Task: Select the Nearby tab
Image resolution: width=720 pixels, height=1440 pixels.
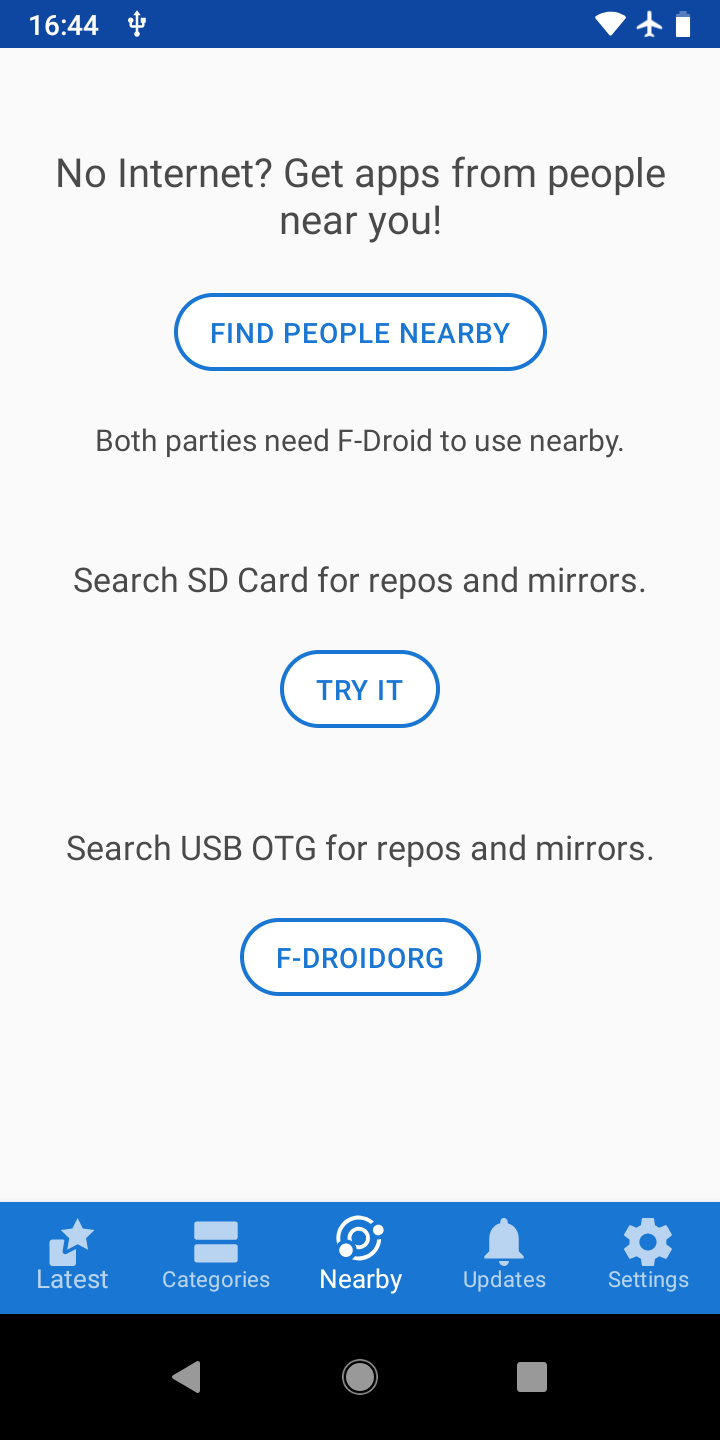Action: 360,1256
